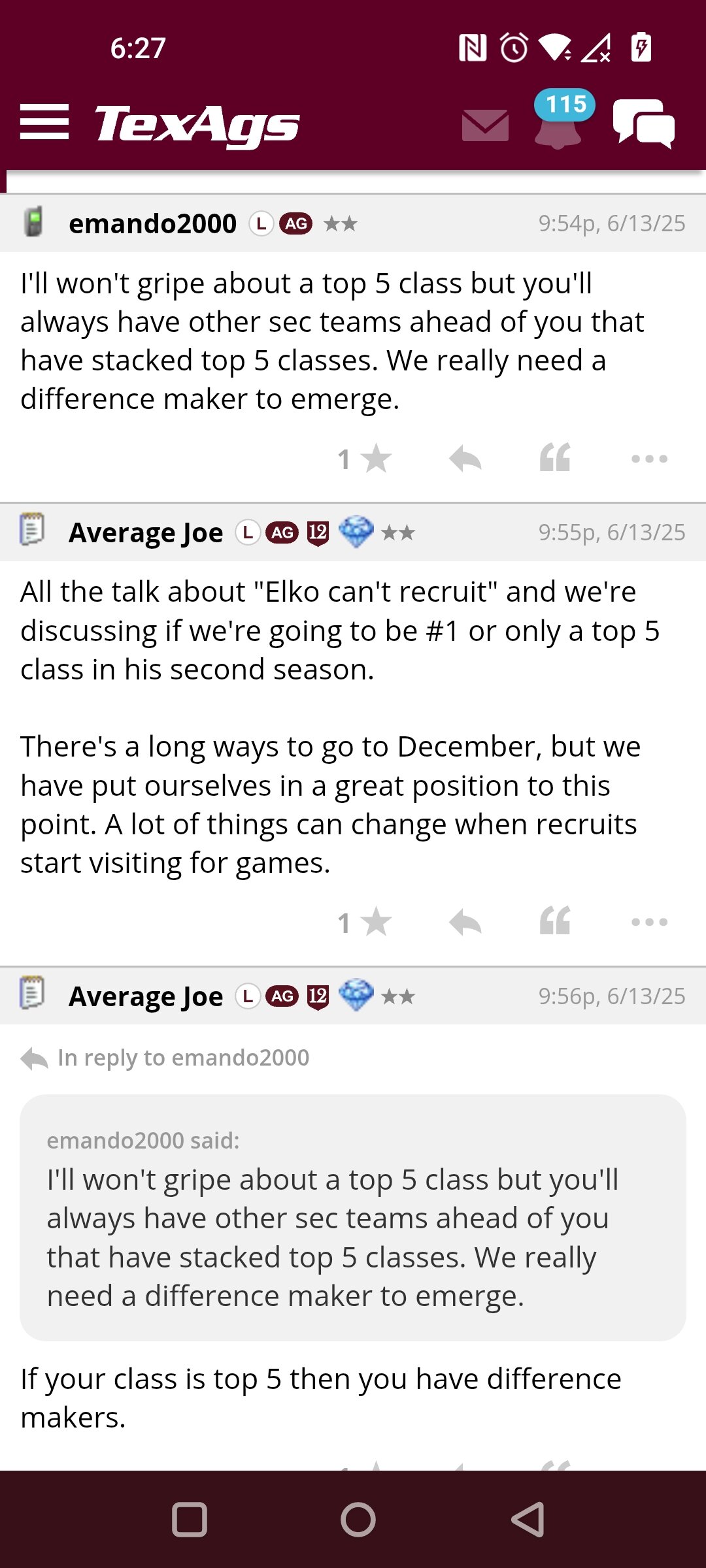Quote Average Joe's 9:55p post
This screenshot has height=1568, width=706.
(555, 921)
